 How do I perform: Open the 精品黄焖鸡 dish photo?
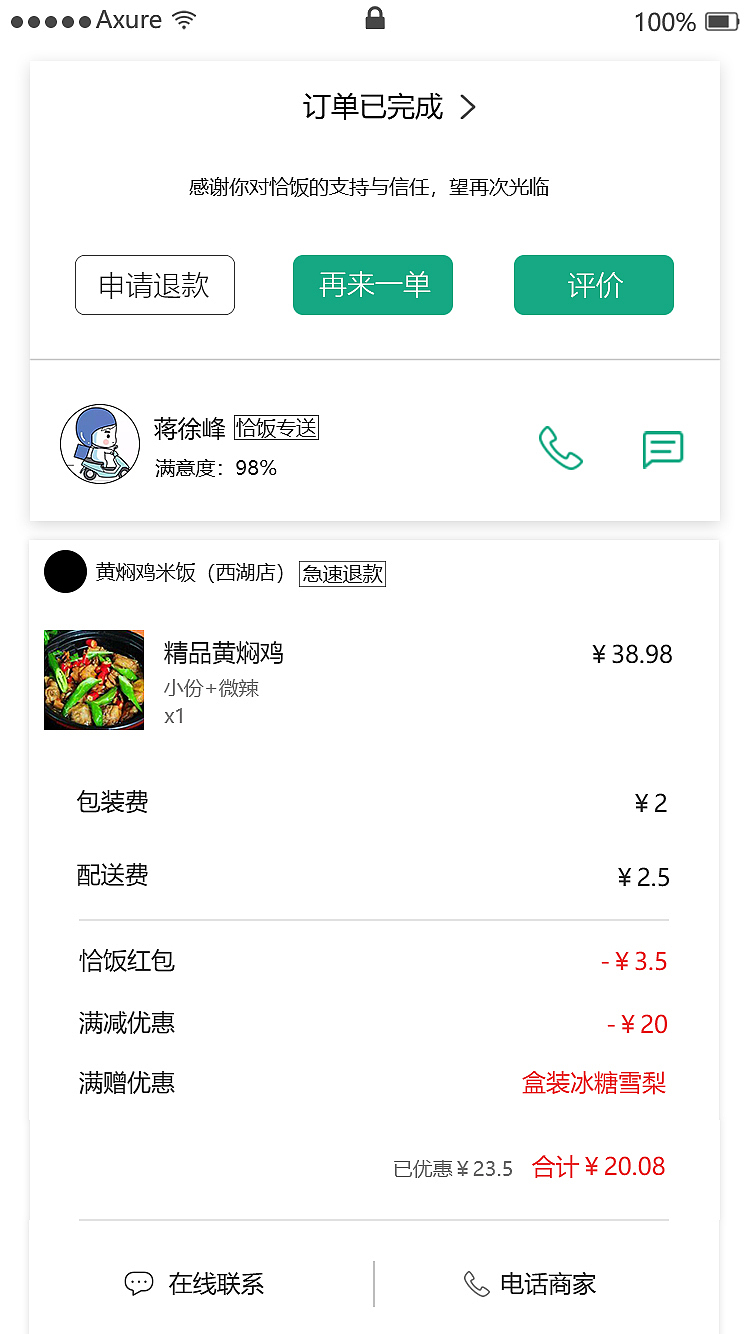94,679
